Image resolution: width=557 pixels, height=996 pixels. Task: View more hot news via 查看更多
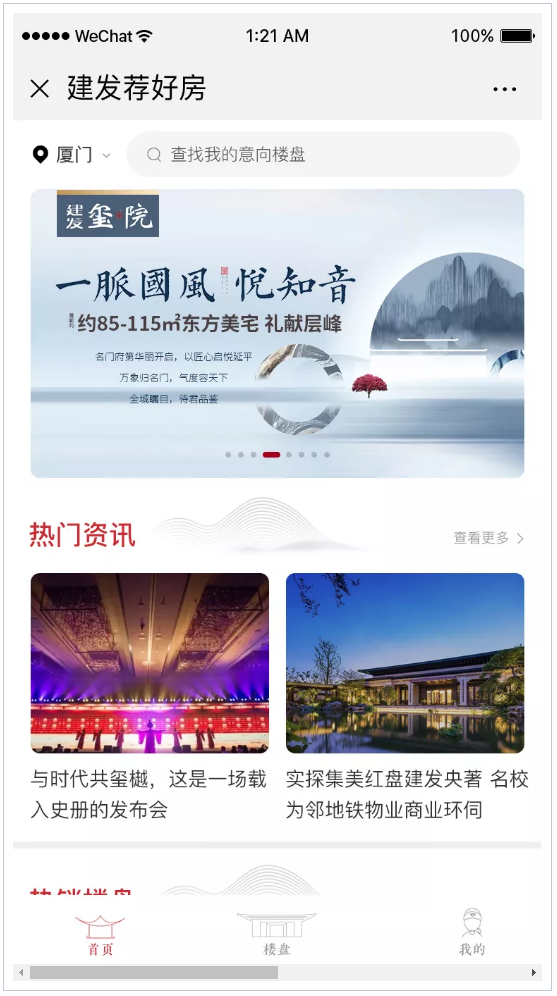pyautogui.click(x=488, y=538)
